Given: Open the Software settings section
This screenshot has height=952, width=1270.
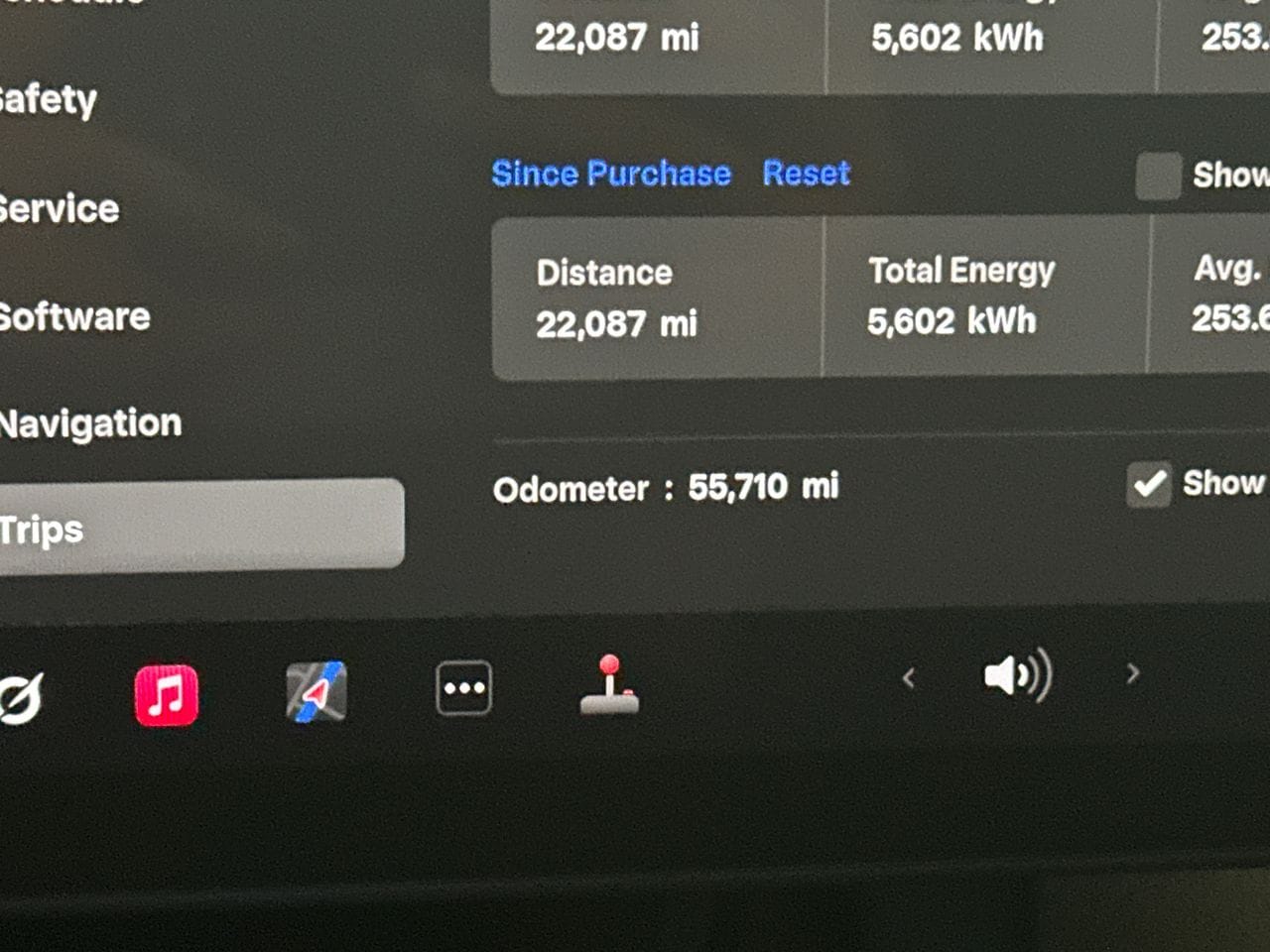Looking at the screenshot, I should [x=75, y=317].
